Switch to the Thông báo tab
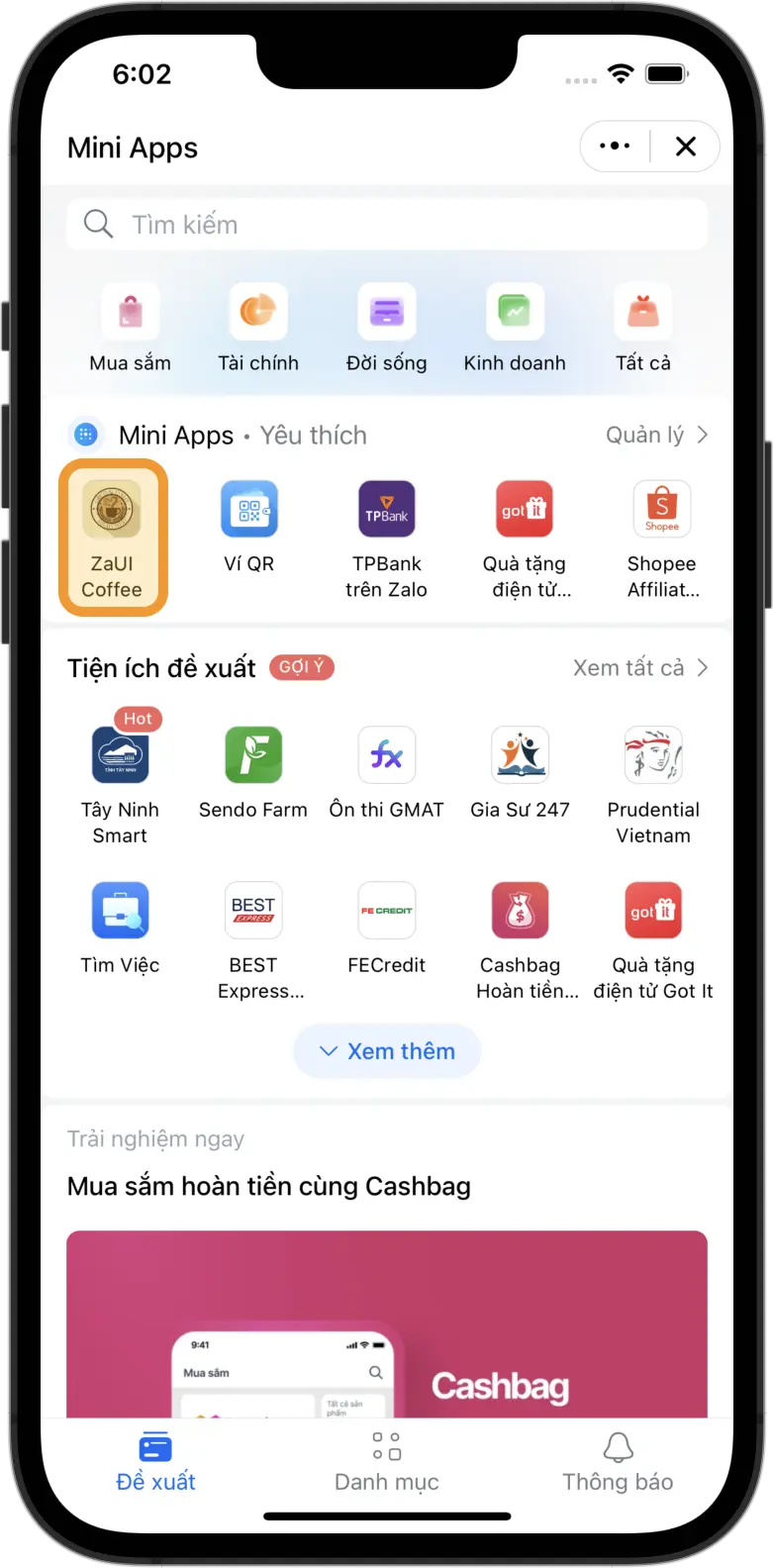 click(x=618, y=1461)
